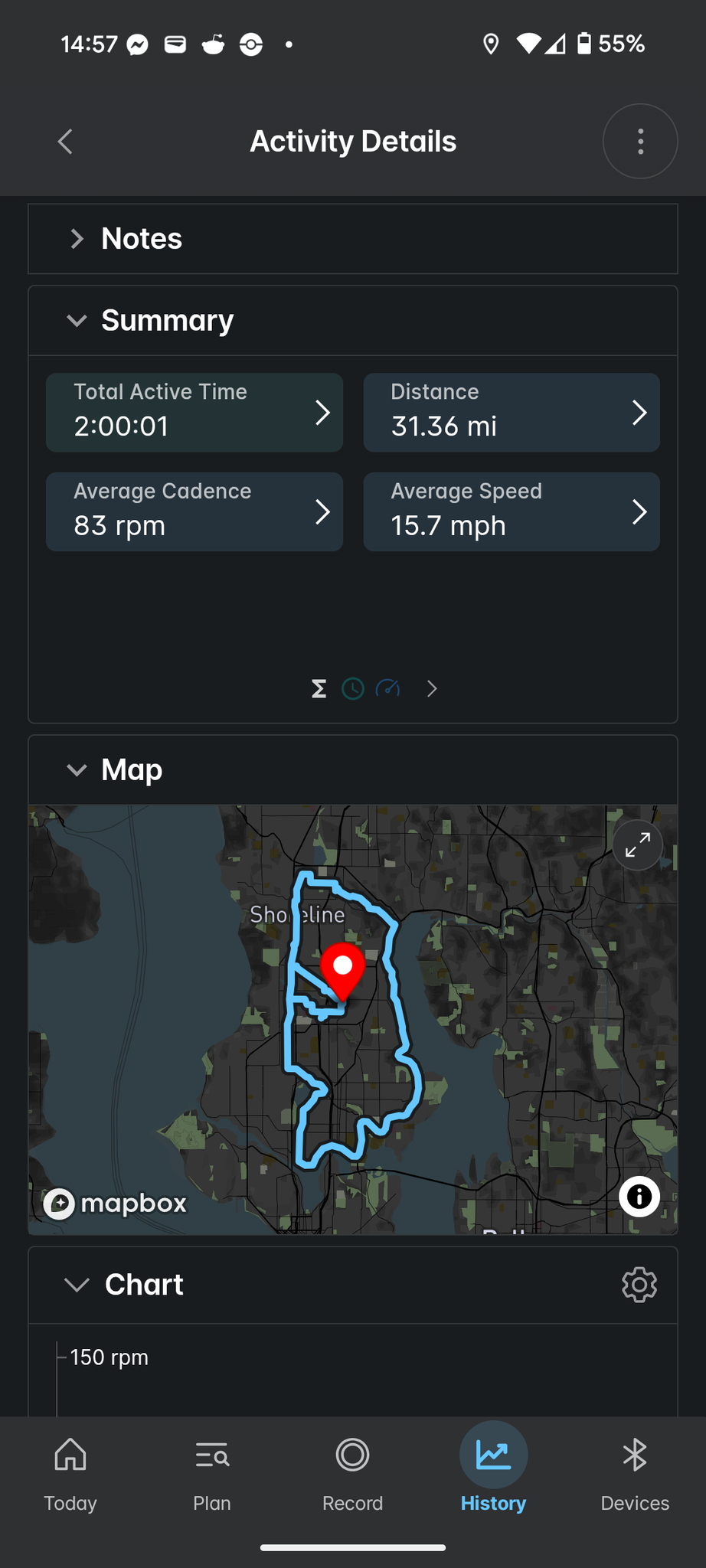Viewport: 706px width, 1568px height.
Task: Collapse the Summary section
Action: (353, 321)
